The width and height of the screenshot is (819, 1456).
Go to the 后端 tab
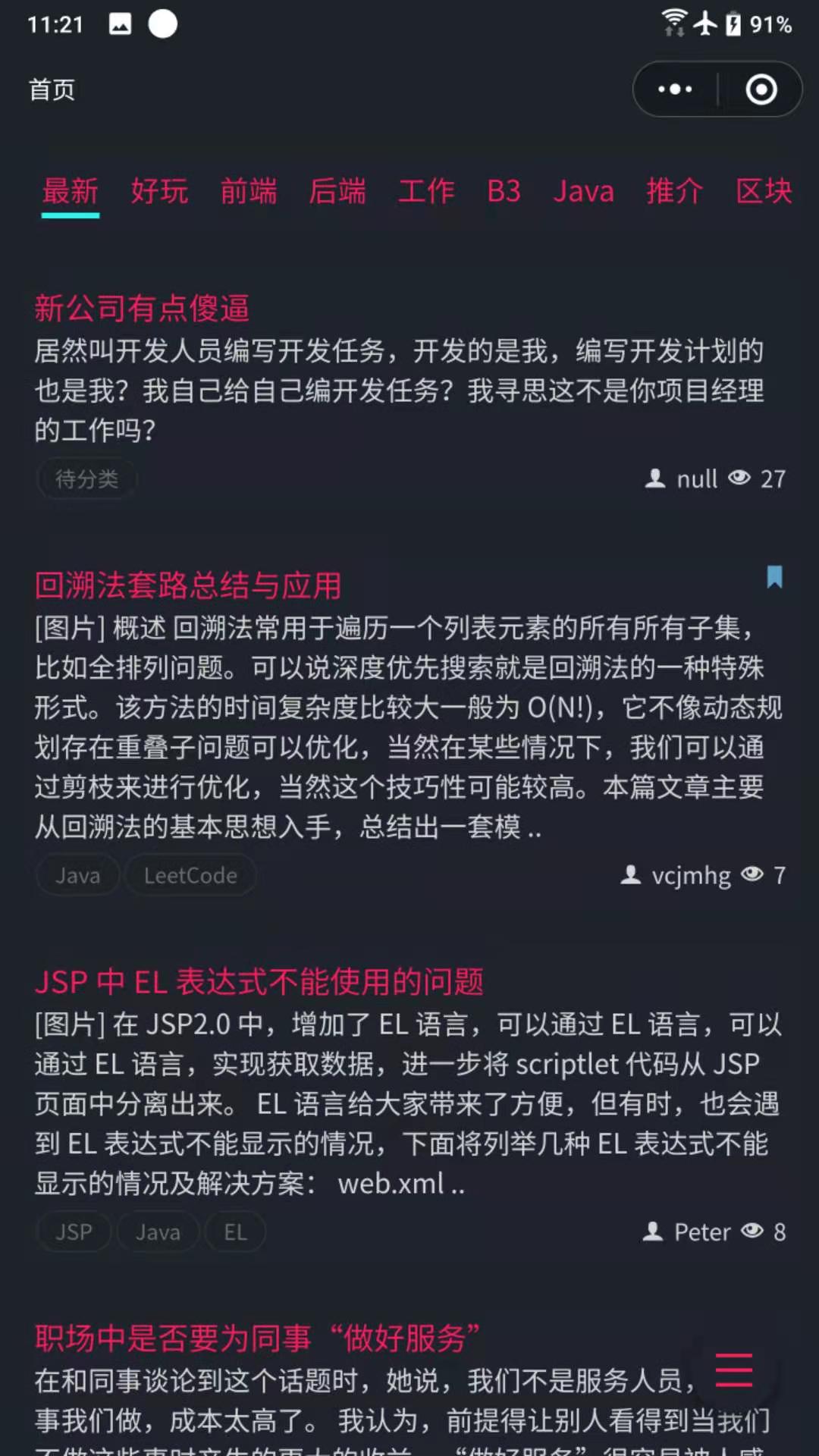337,191
